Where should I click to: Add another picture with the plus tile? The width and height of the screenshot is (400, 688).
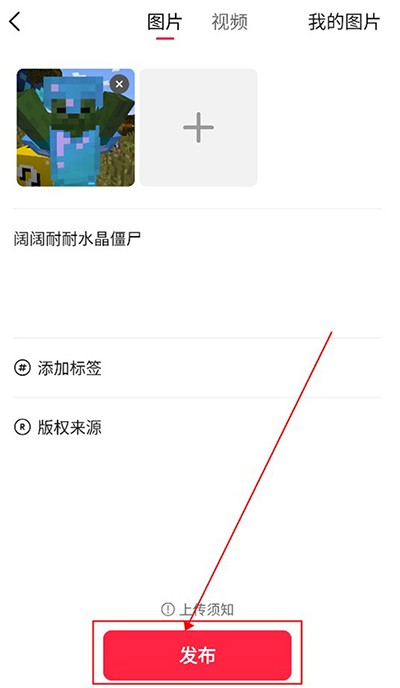(198, 128)
